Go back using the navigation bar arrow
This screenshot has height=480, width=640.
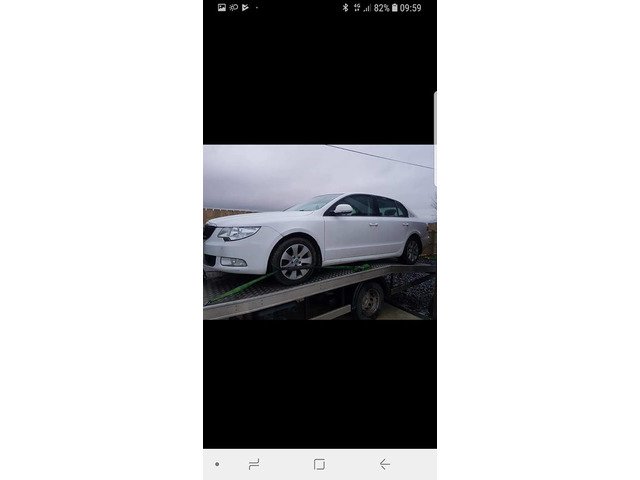coord(384,464)
